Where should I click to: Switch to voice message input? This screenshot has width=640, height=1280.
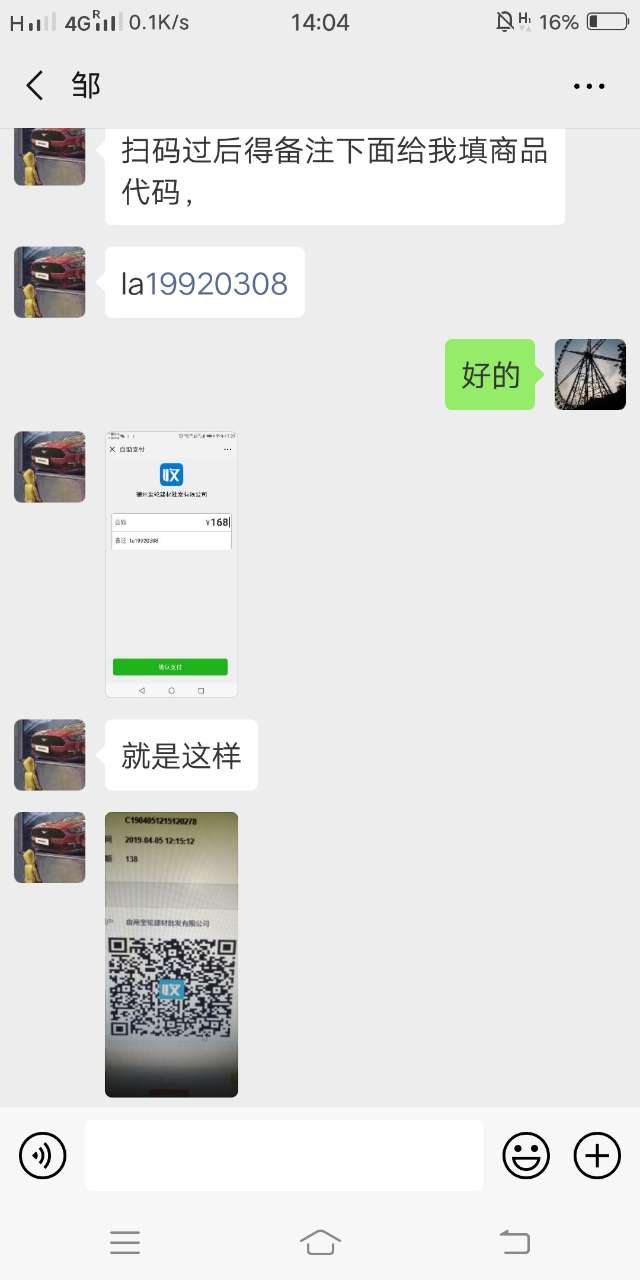click(x=43, y=1156)
